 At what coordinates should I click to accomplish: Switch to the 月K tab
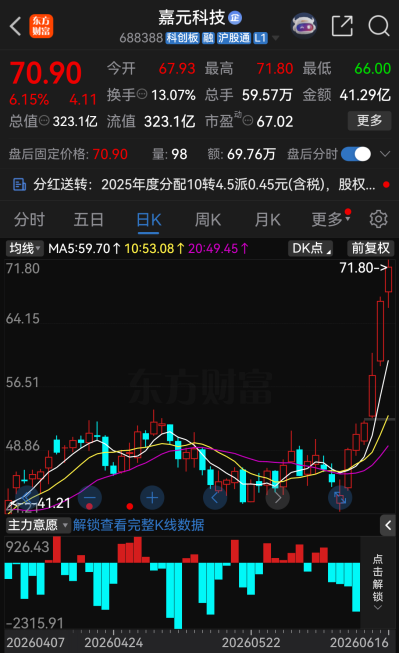[267, 219]
